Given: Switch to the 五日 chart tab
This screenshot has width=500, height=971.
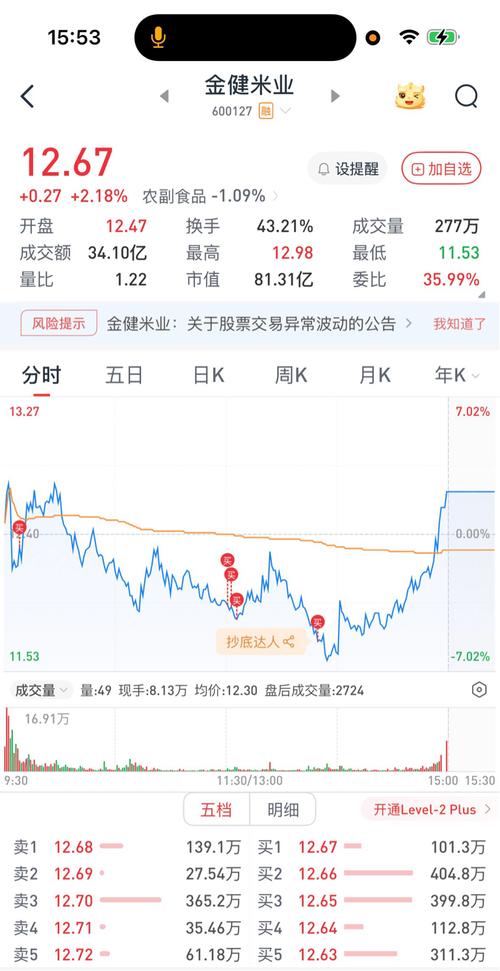Looking at the screenshot, I should pos(124,375).
